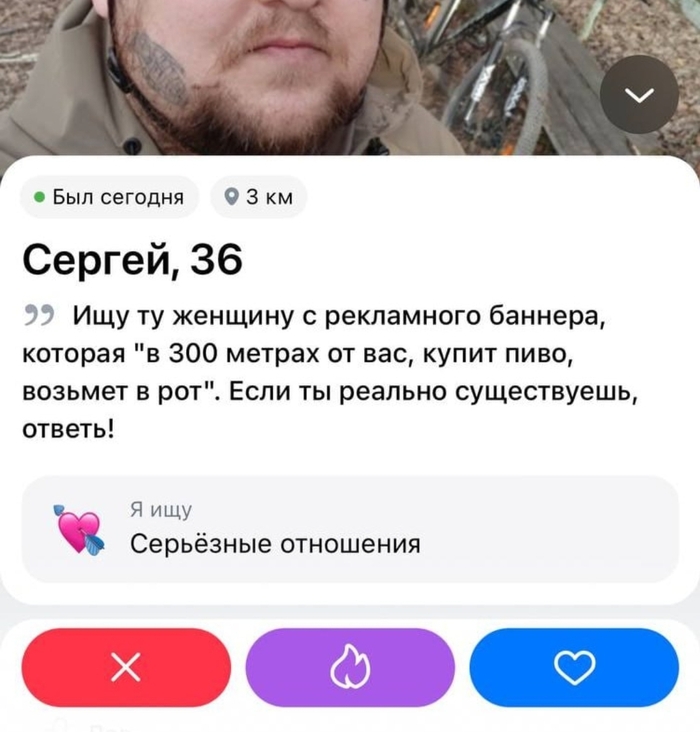Send a super like with the purple flame button

pyautogui.click(x=349, y=667)
